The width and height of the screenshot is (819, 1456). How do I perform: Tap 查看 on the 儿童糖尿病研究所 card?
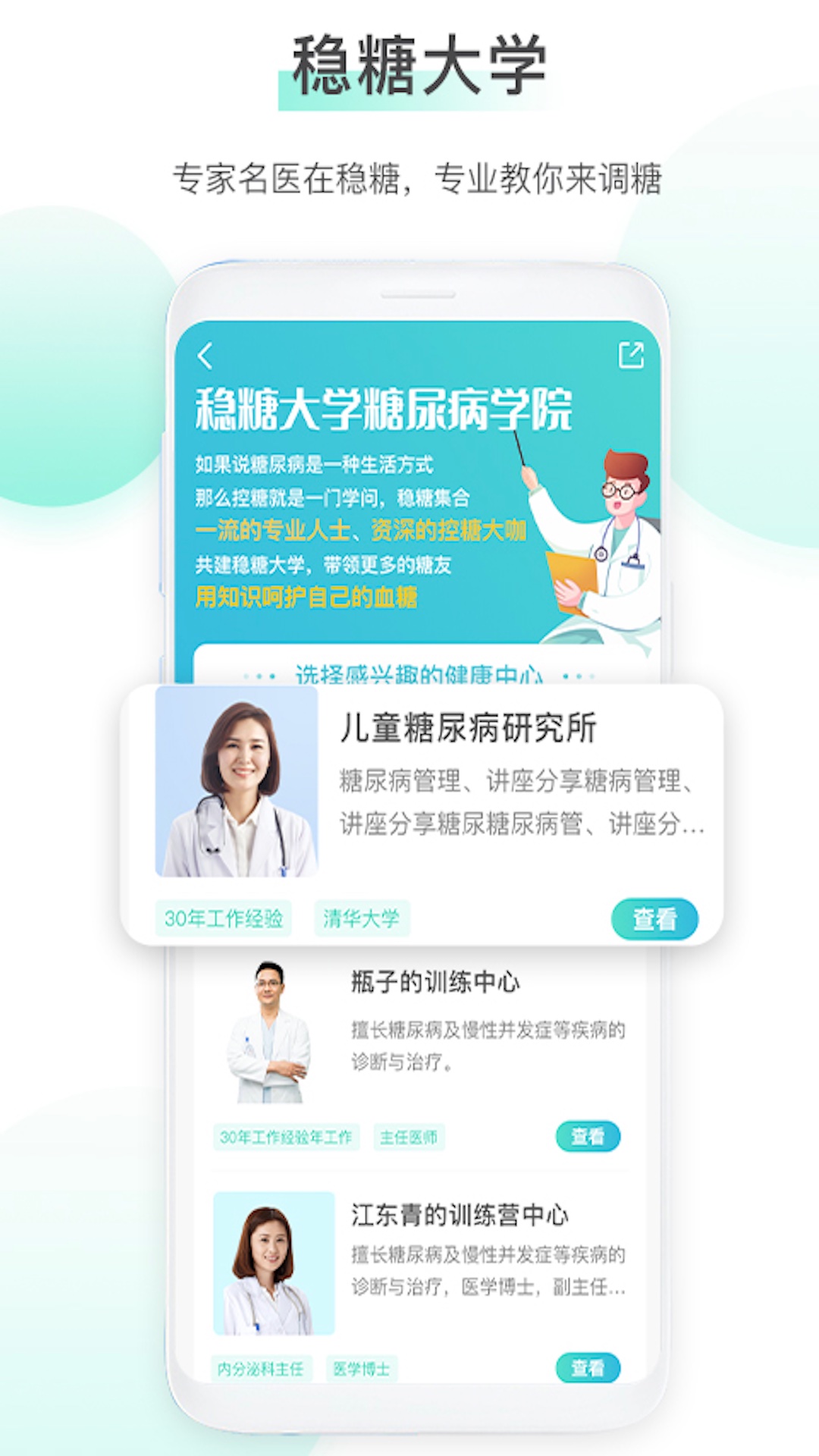[x=656, y=918]
